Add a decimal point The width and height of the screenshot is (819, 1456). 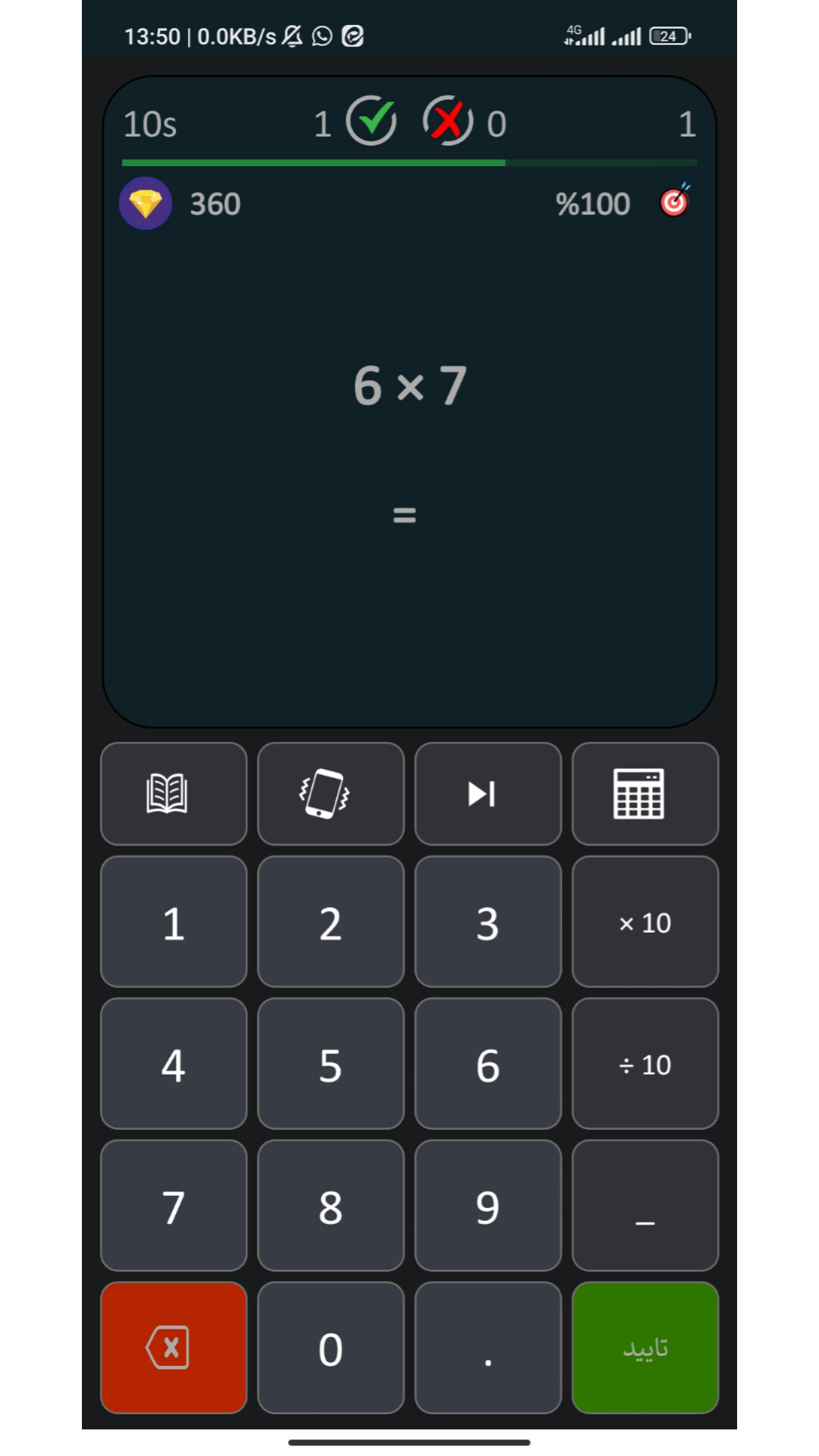(x=488, y=1348)
